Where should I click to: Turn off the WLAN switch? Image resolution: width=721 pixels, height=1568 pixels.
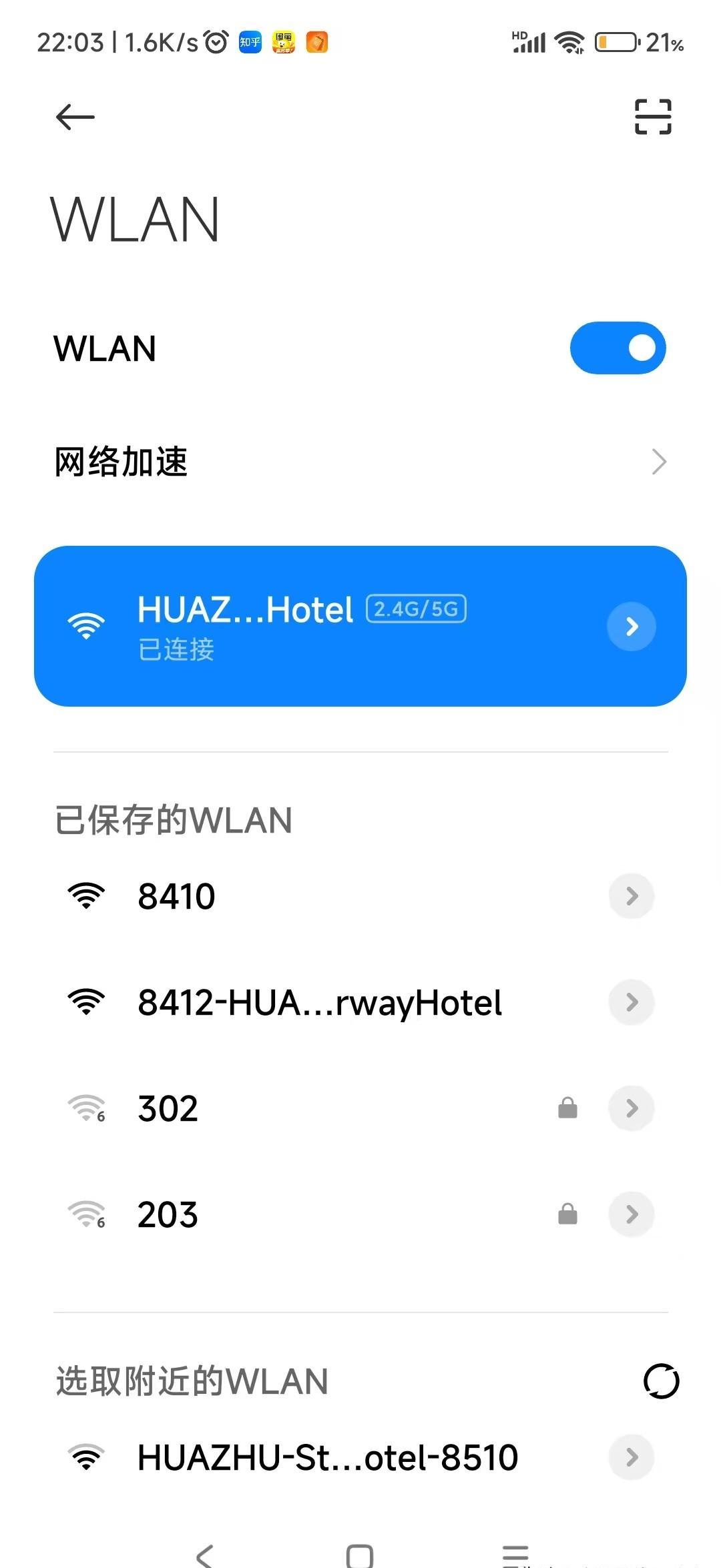618,348
